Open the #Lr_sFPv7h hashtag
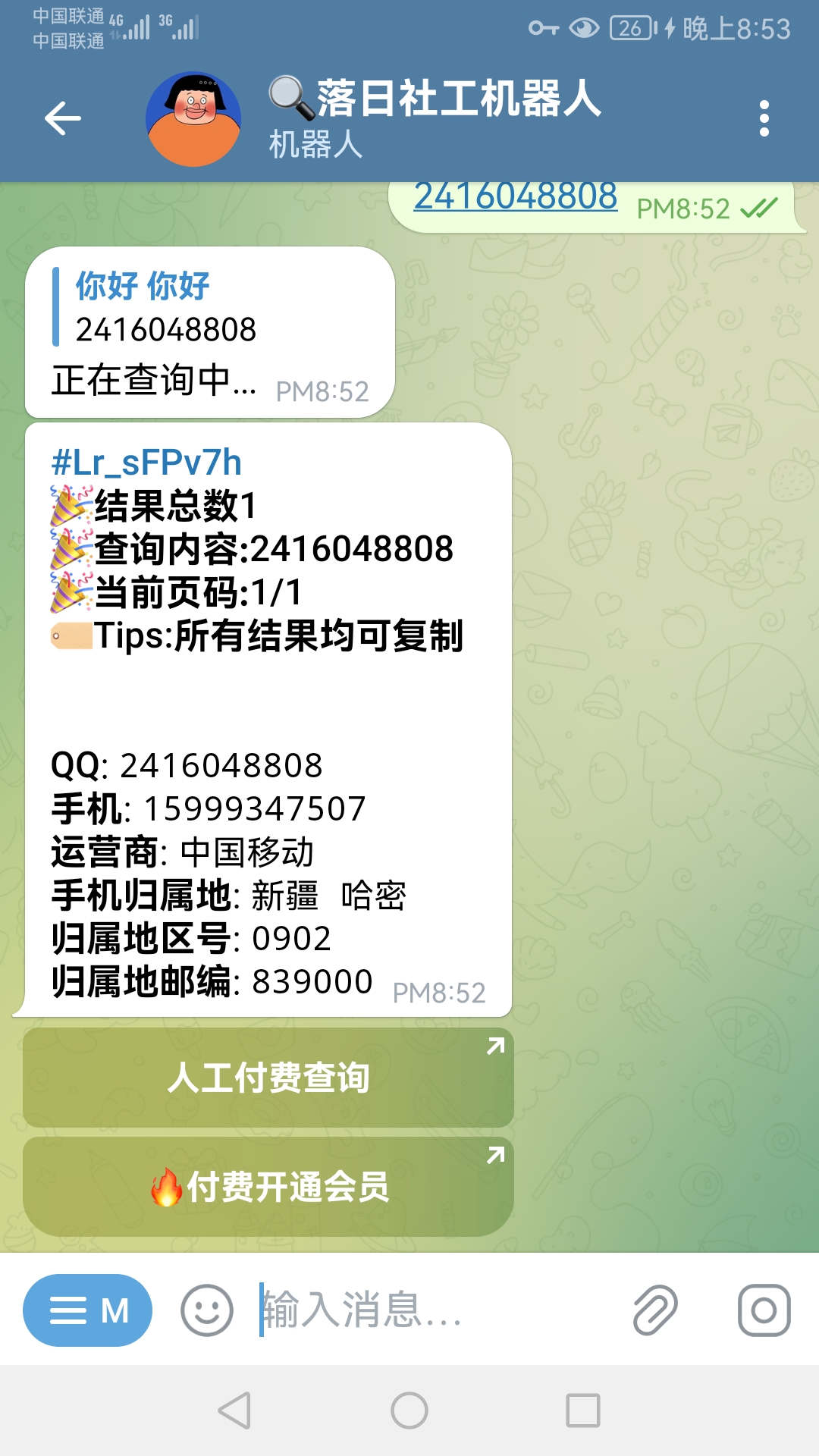 (x=146, y=463)
